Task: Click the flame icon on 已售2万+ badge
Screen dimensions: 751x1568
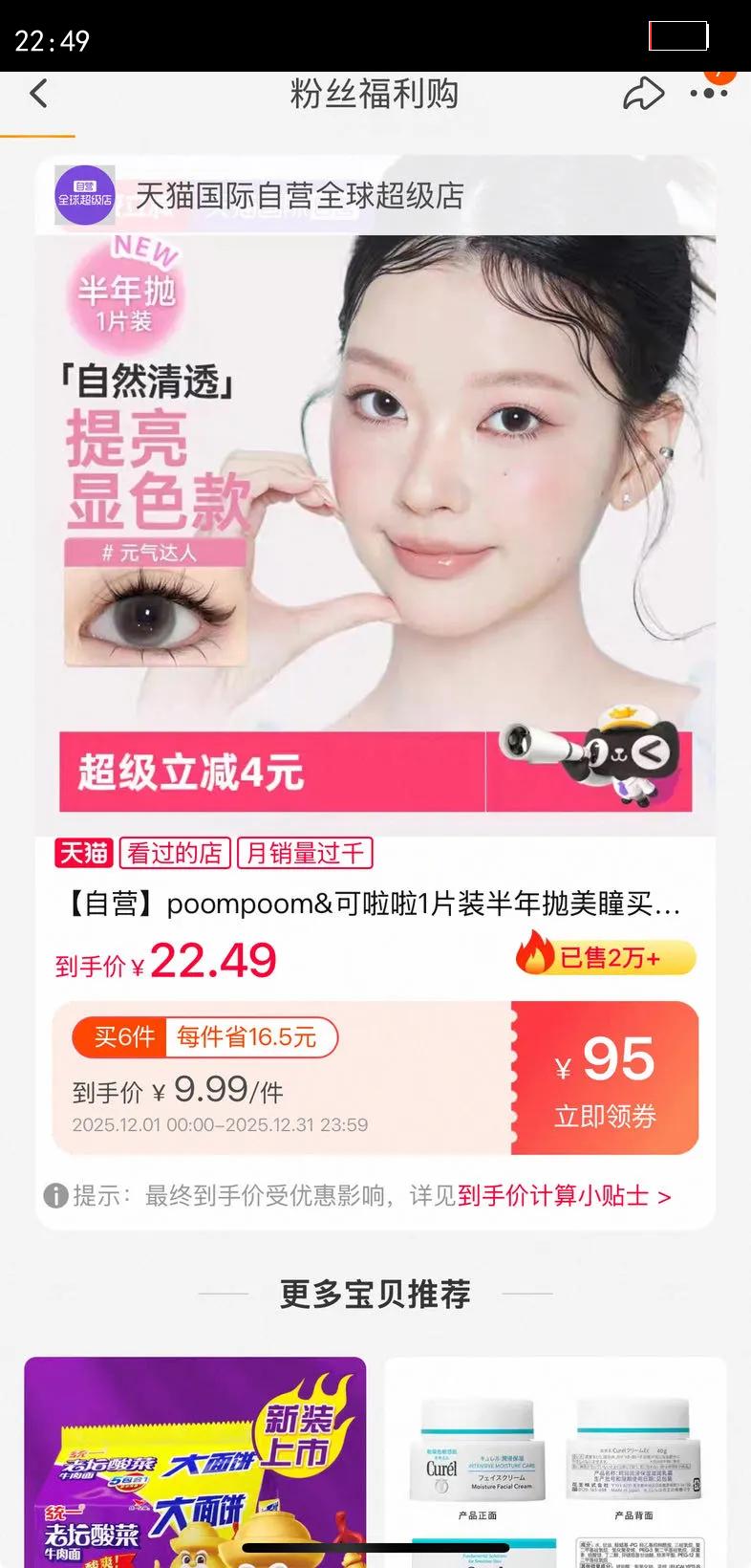Action: pos(535,956)
